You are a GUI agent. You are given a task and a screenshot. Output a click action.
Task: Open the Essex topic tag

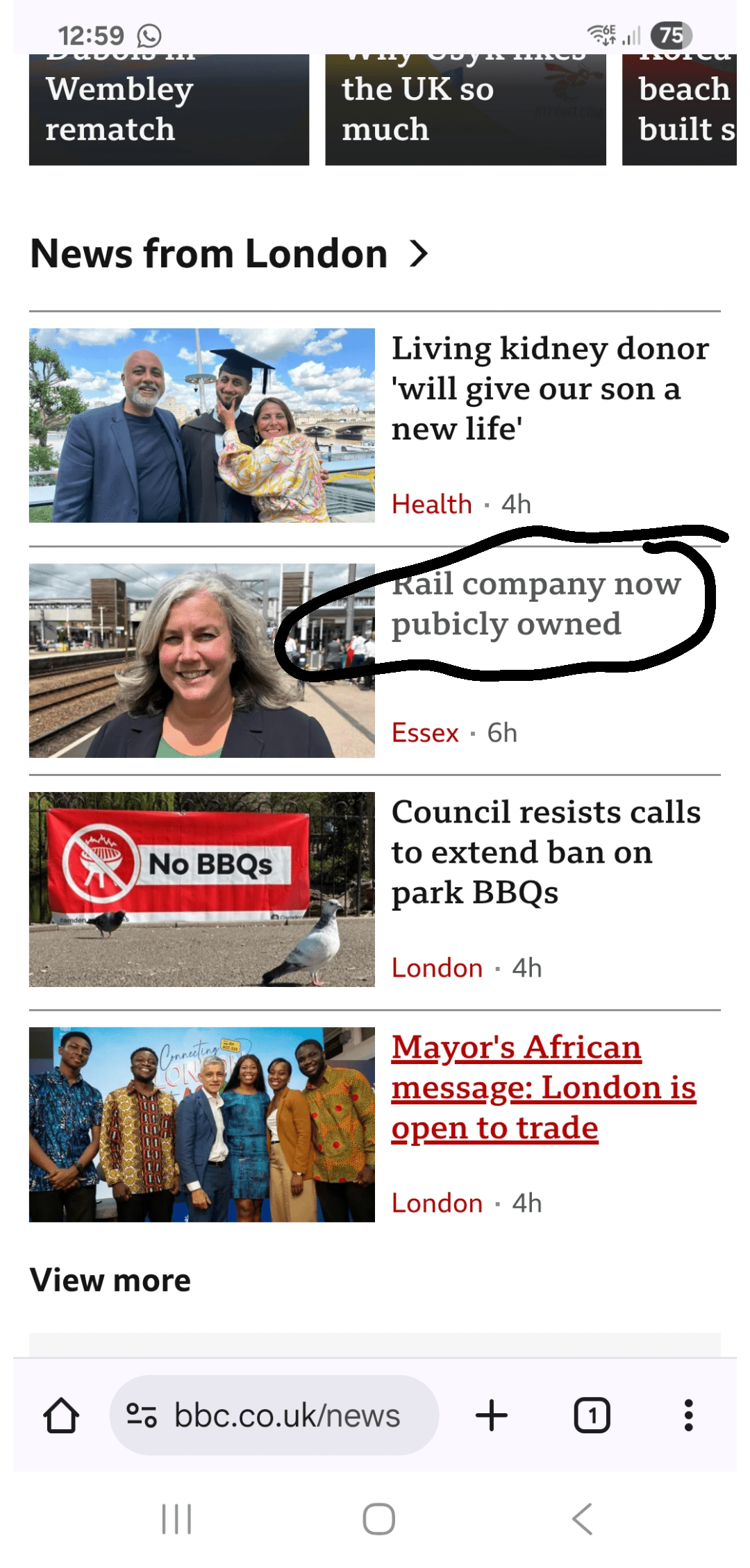425,732
